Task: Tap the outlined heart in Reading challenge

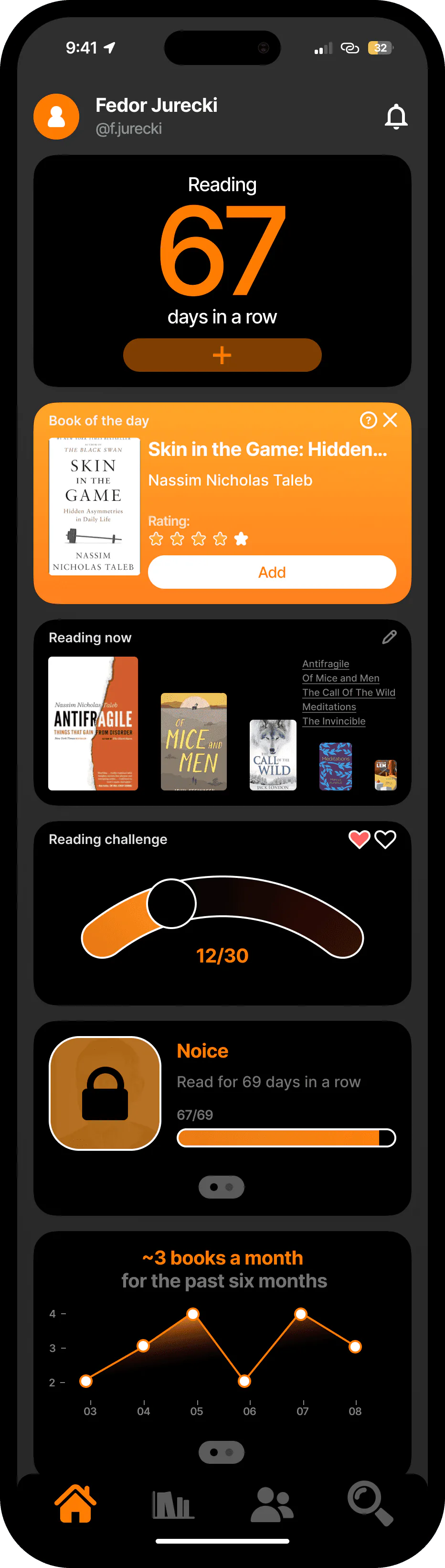Action: [385, 839]
